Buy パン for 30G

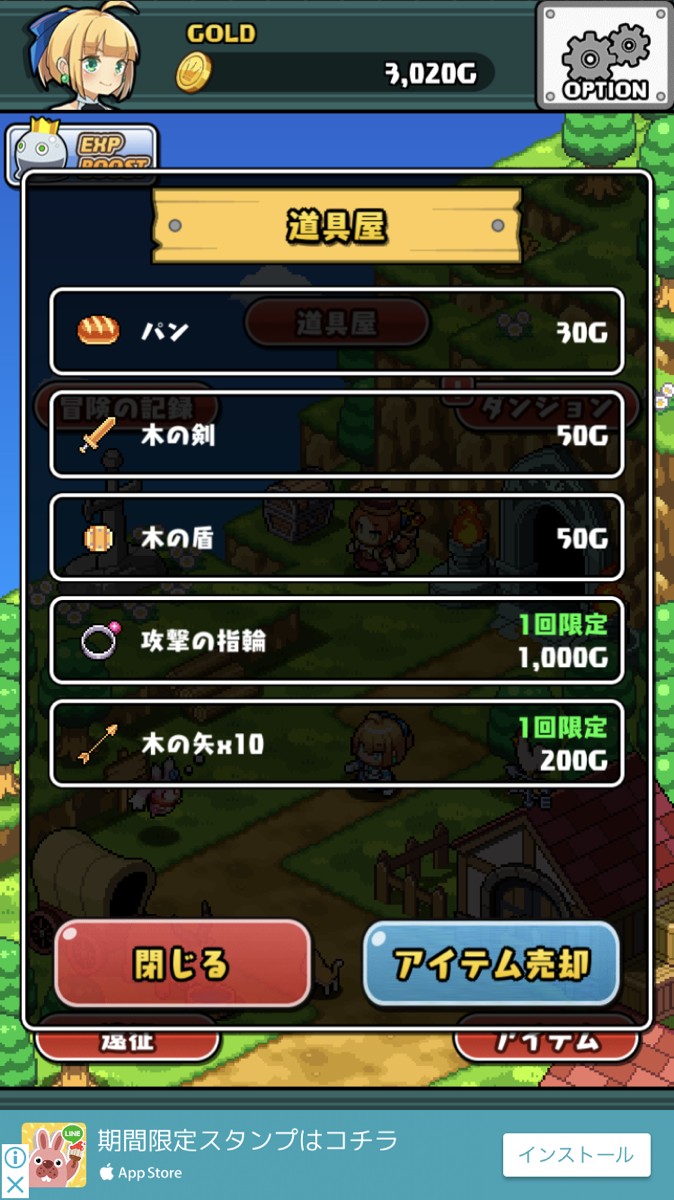pyautogui.click(x=337, y=331)
